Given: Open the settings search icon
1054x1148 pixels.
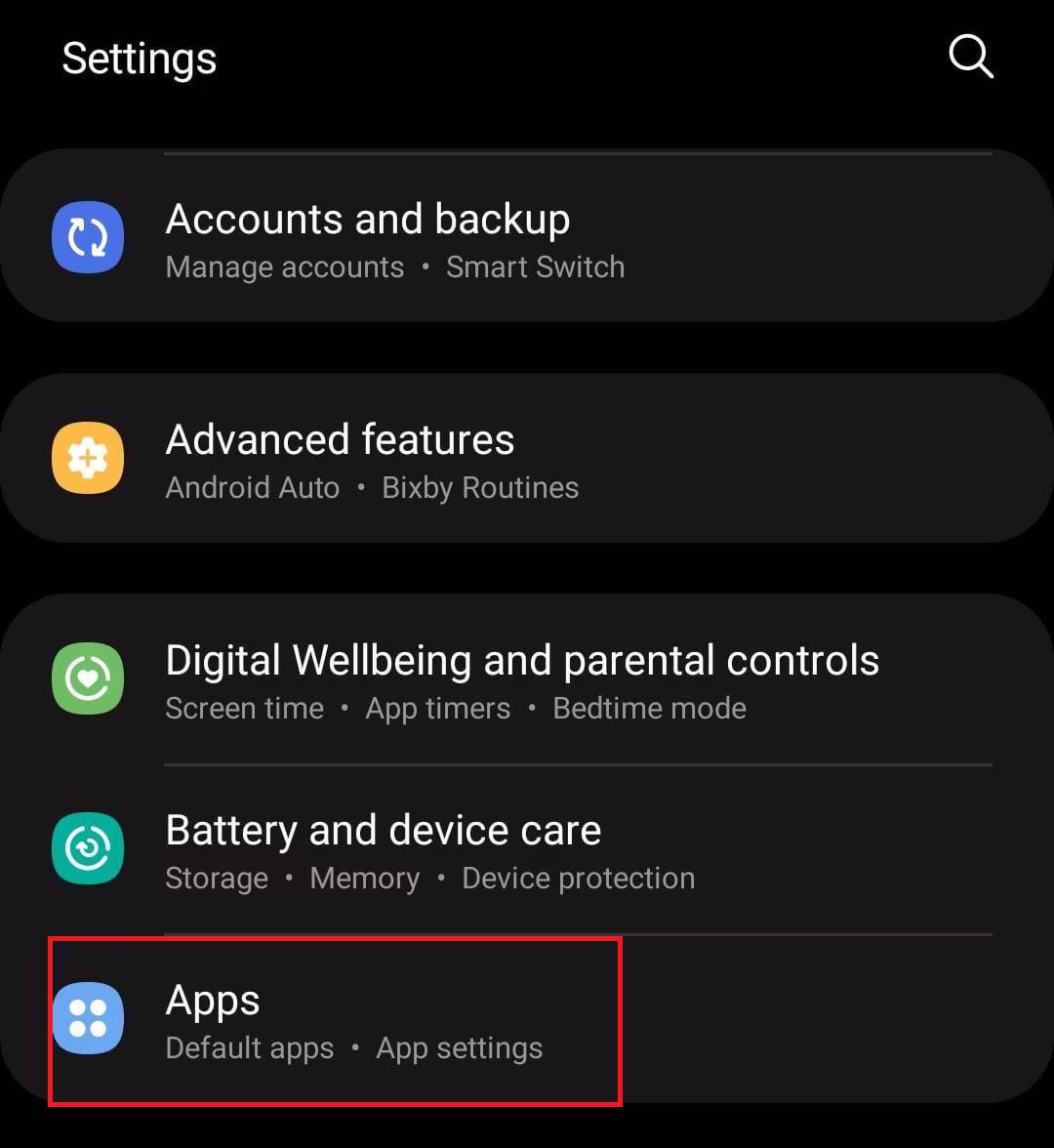Looking at the screenshot, I should pos(970,58).
